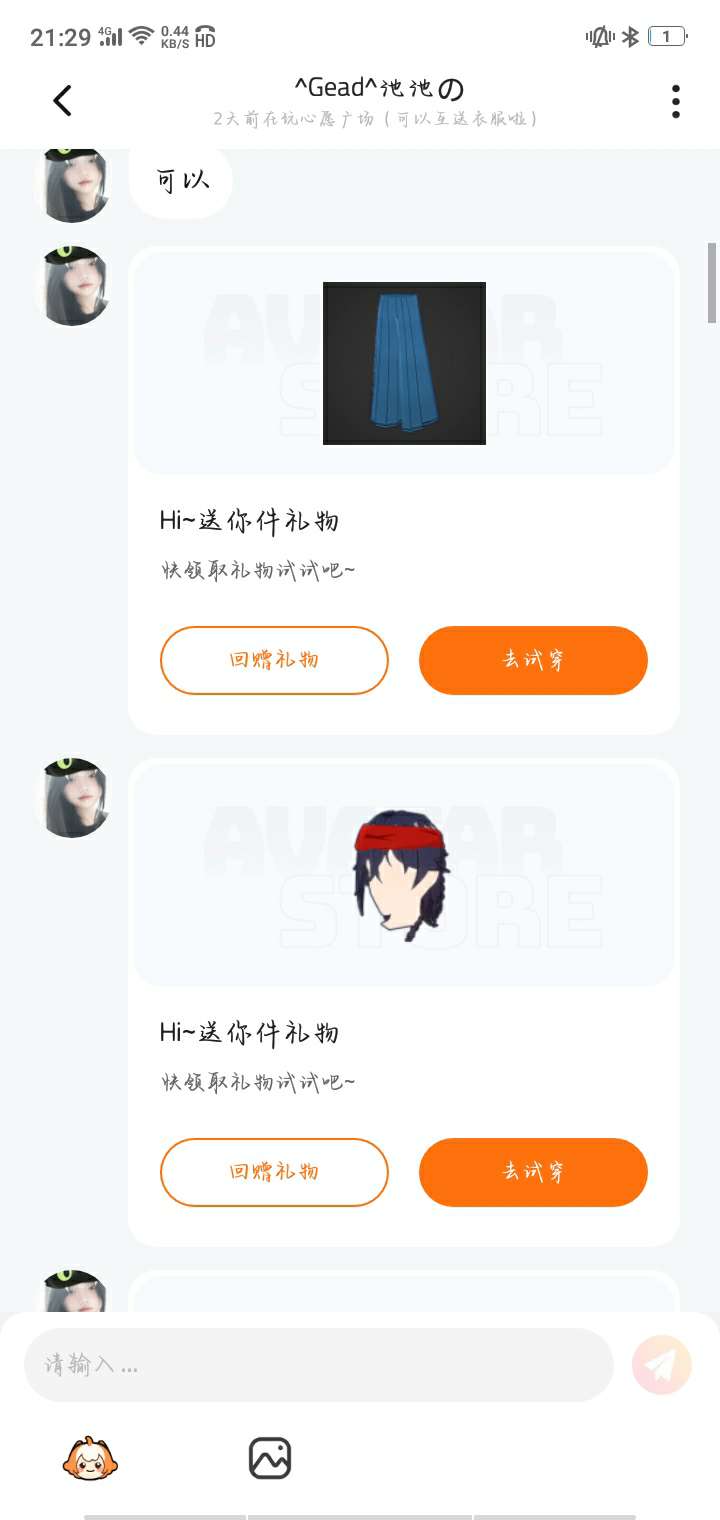Tap 回赠礼物 under the red headband hair gift
This screenshot has width=720, height=1520.
[274, 1172]
